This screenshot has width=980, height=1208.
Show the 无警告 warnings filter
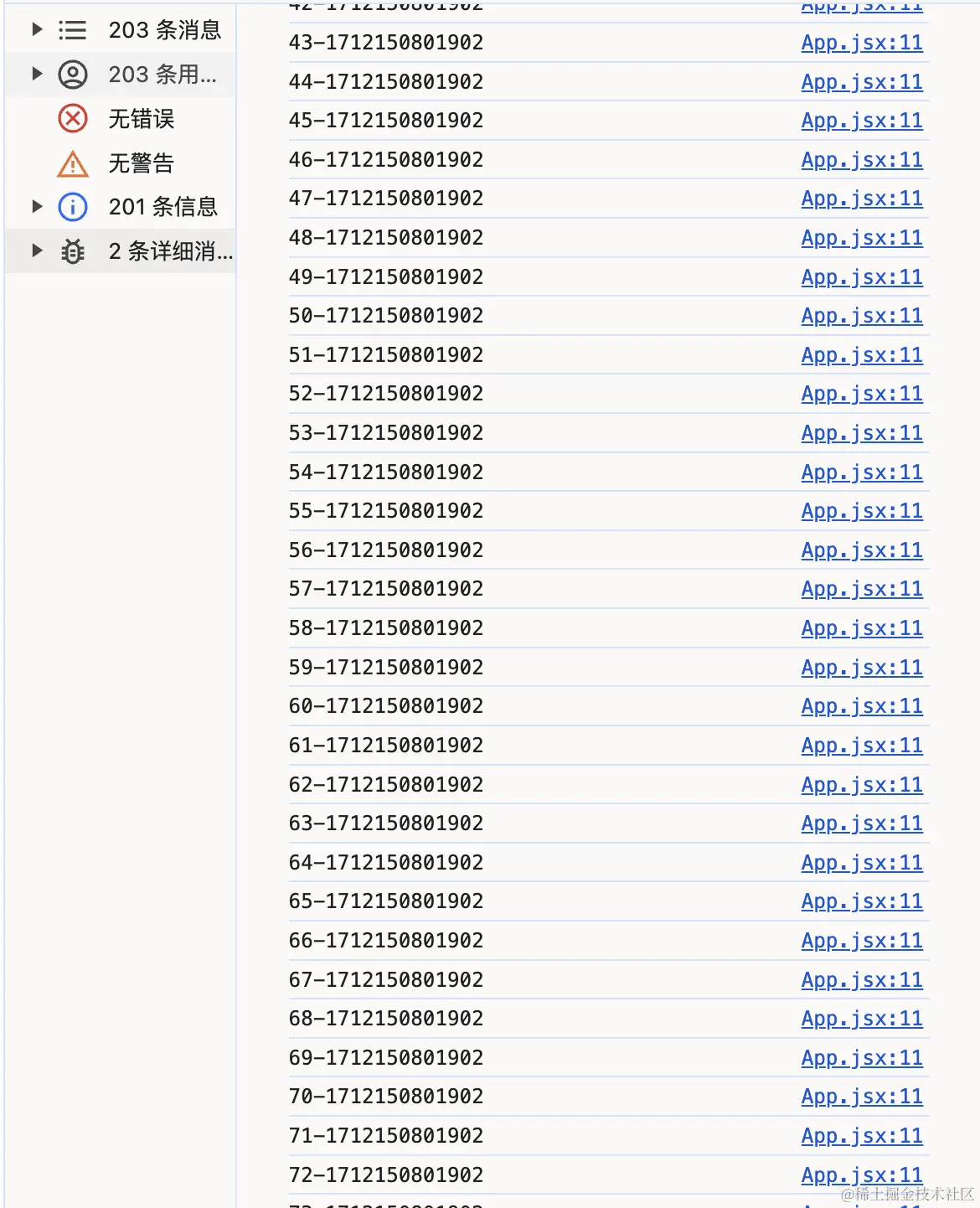tap(141, 163)
